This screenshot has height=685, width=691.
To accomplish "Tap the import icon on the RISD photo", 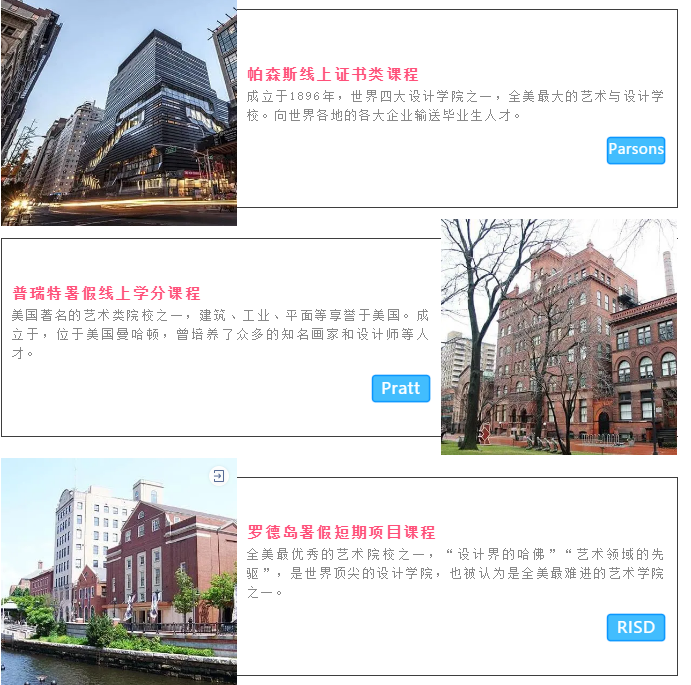I will pyautogui.click(x=219, y=476).
